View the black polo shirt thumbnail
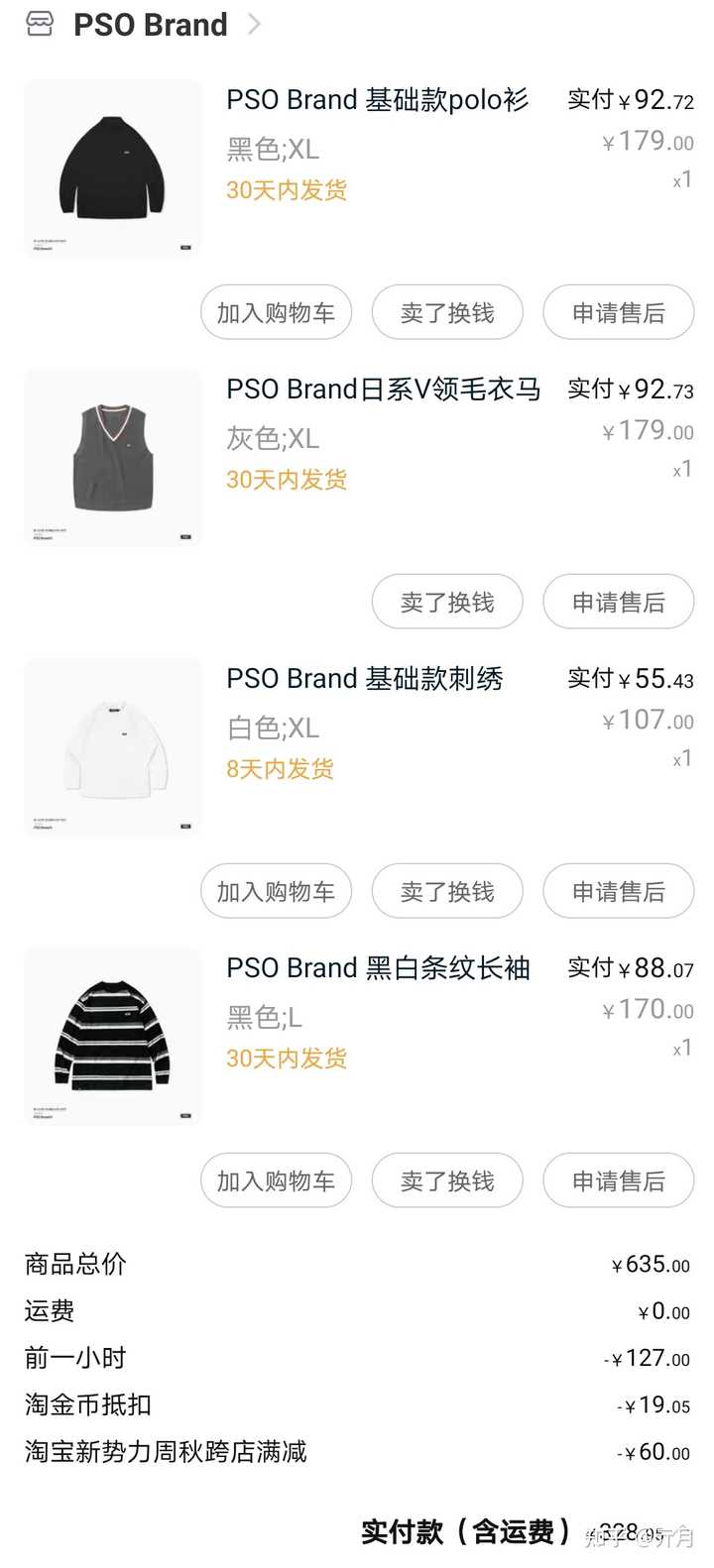Viewport: 714px width, 1568px height. (x=112, y=168)
